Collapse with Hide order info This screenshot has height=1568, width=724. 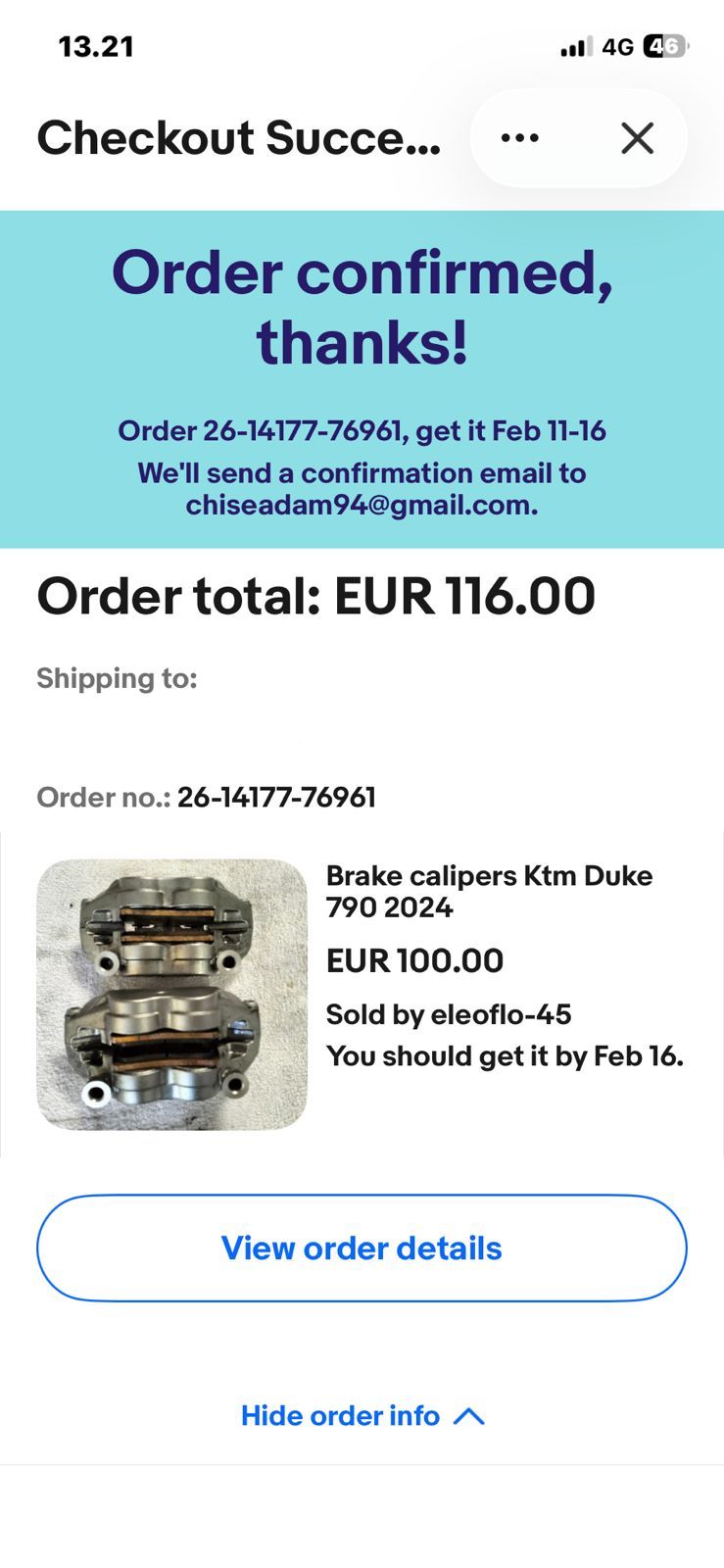tap(362, 1415)
